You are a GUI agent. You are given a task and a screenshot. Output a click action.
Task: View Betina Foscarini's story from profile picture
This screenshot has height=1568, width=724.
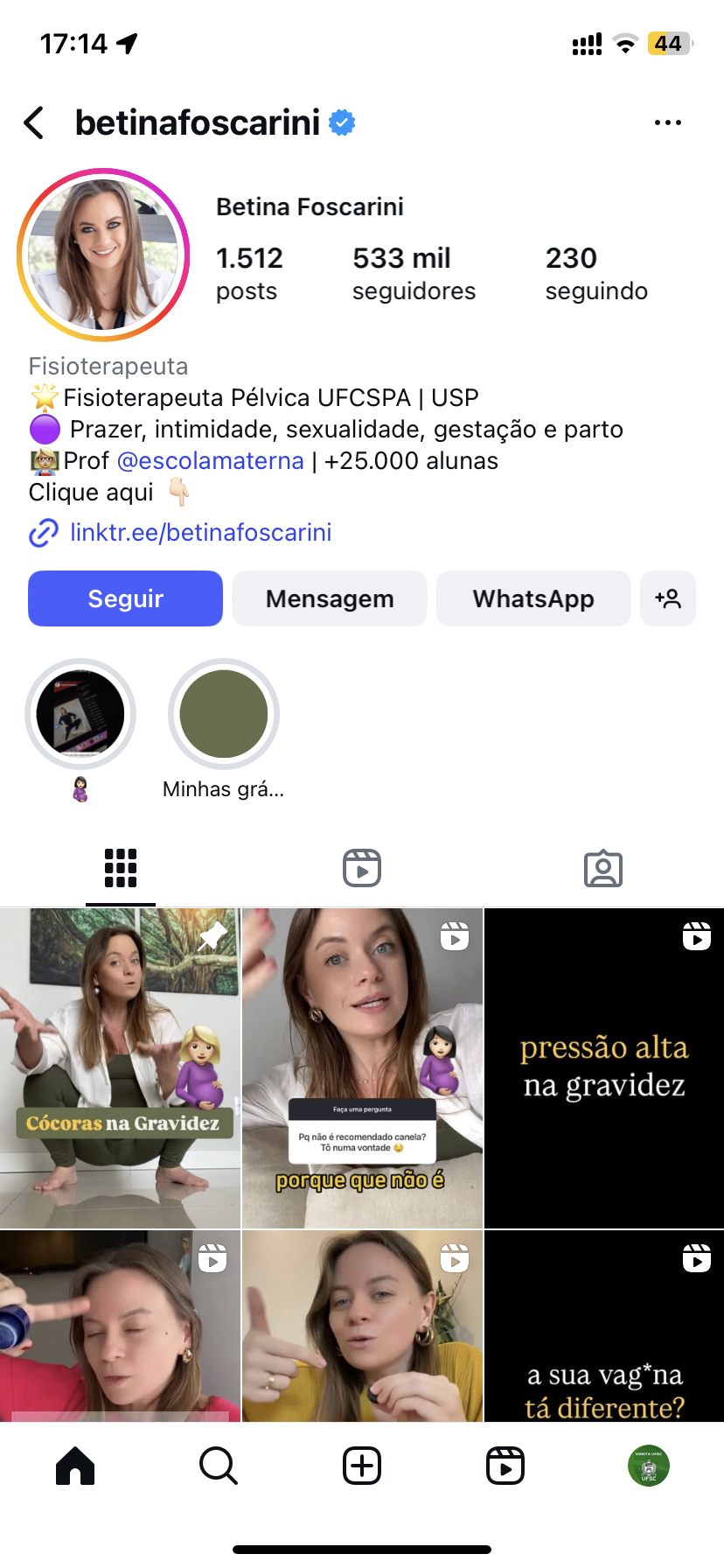tap(103, 255)
